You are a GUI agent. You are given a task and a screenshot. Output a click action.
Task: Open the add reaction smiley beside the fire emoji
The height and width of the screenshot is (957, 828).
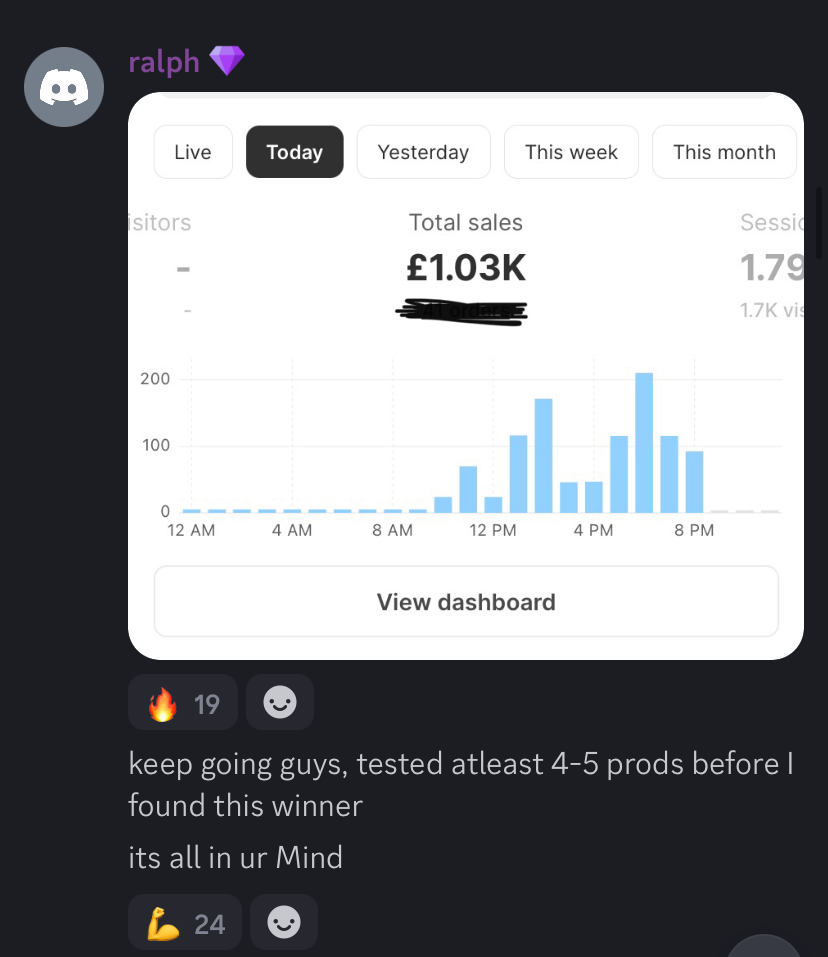point(279,703)
